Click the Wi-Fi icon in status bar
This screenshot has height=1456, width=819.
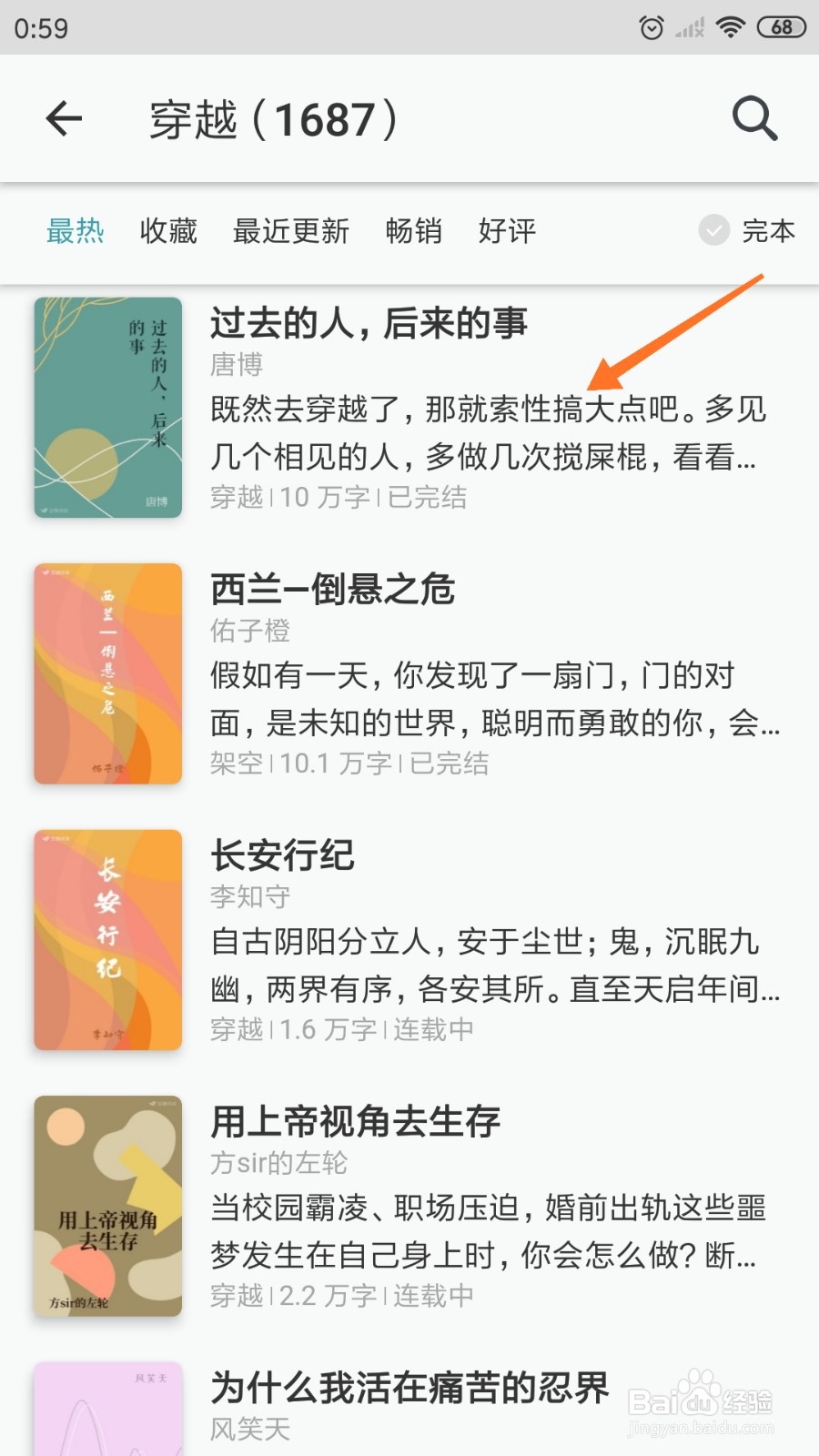click(728, 27)
